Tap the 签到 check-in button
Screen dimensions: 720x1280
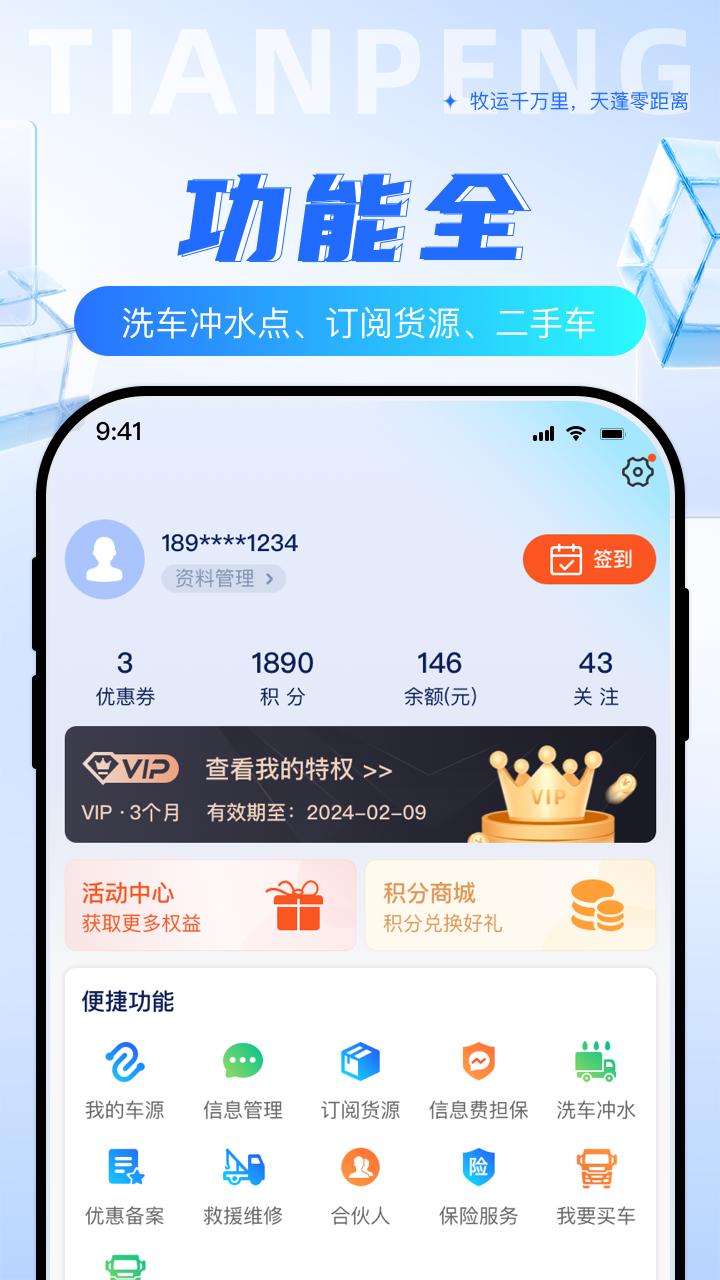[589, 560]
